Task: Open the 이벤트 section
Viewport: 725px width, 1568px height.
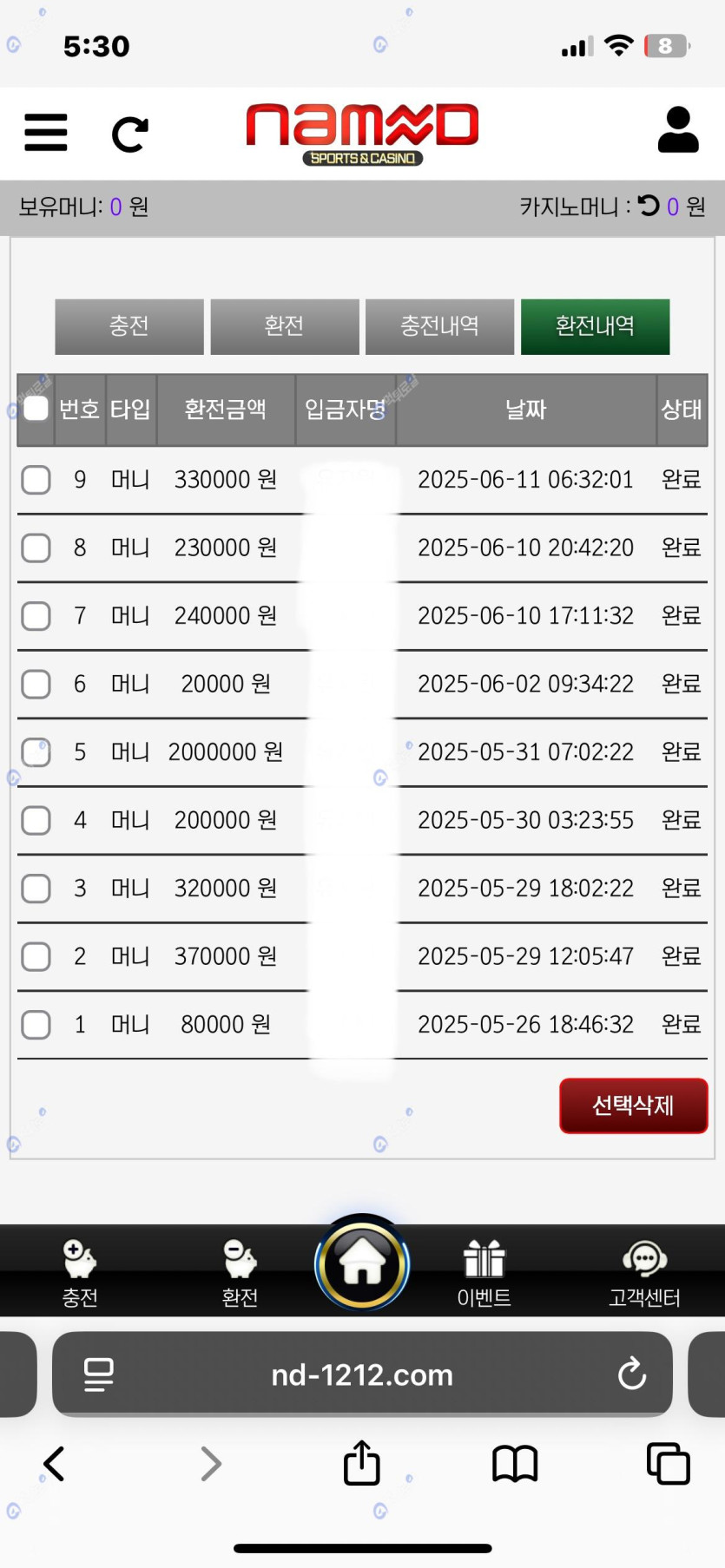Action: (484, 1272)
